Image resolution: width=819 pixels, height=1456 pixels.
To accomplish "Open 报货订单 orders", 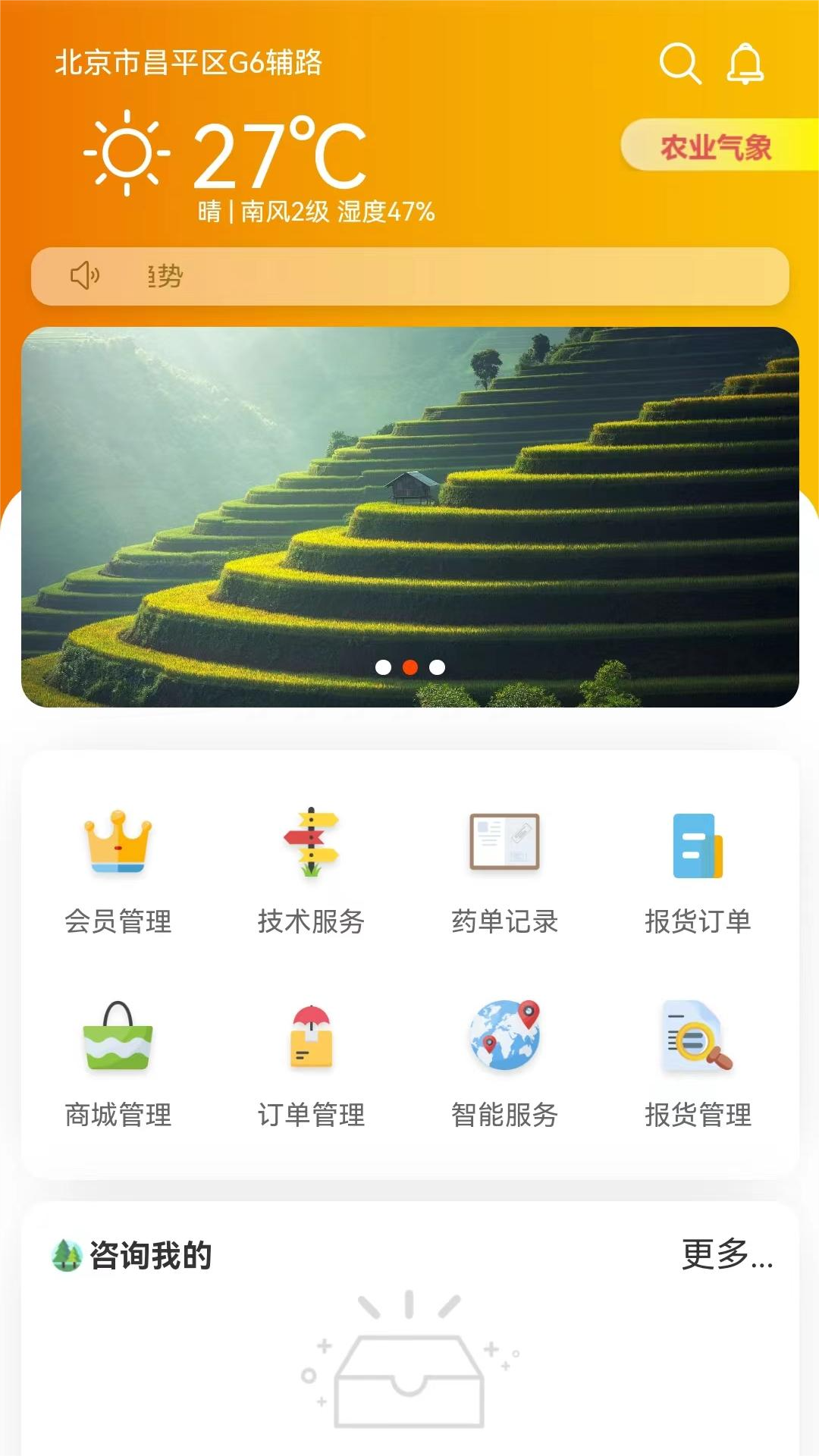I will pos(698,872).
